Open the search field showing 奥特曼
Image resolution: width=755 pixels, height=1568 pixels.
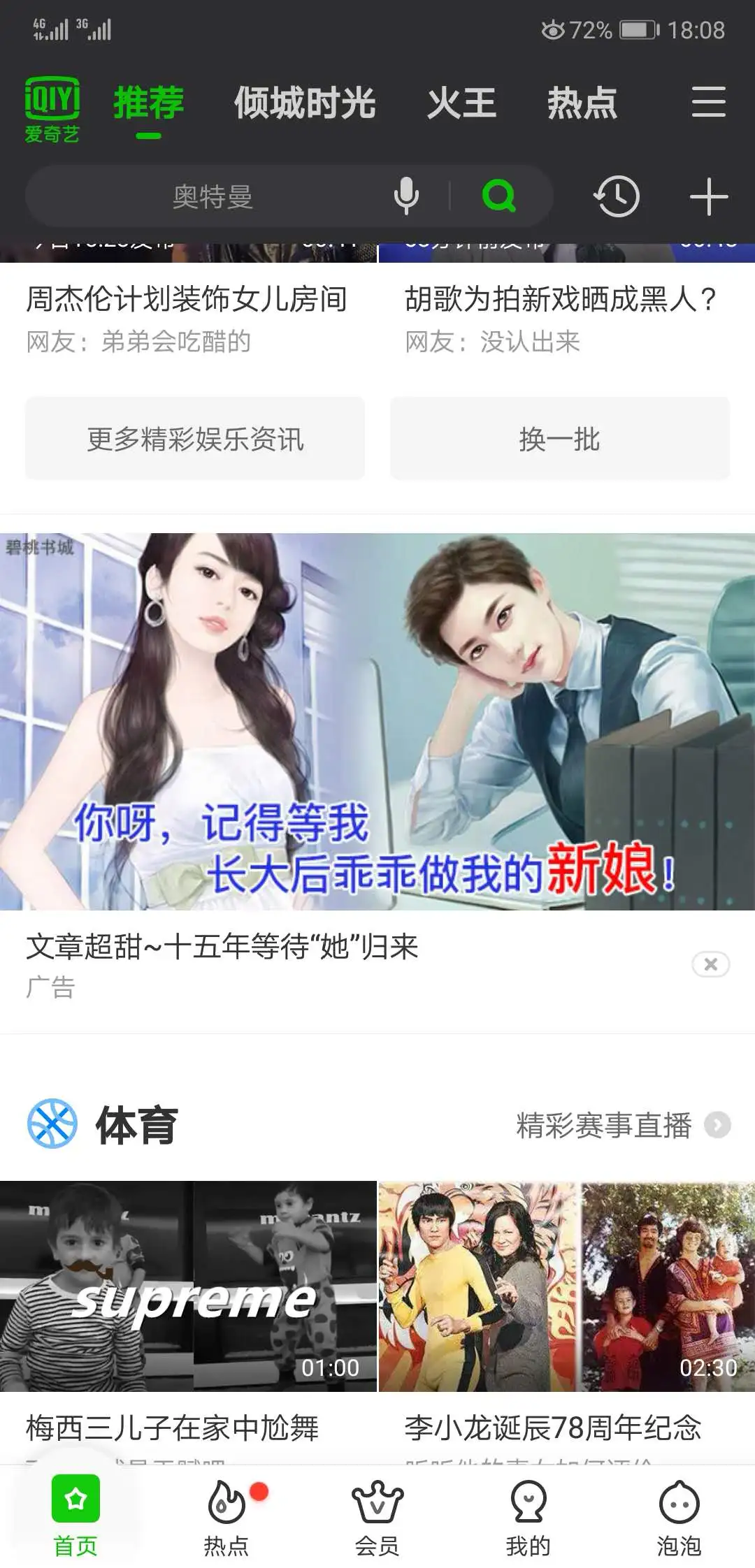point(213,196)
